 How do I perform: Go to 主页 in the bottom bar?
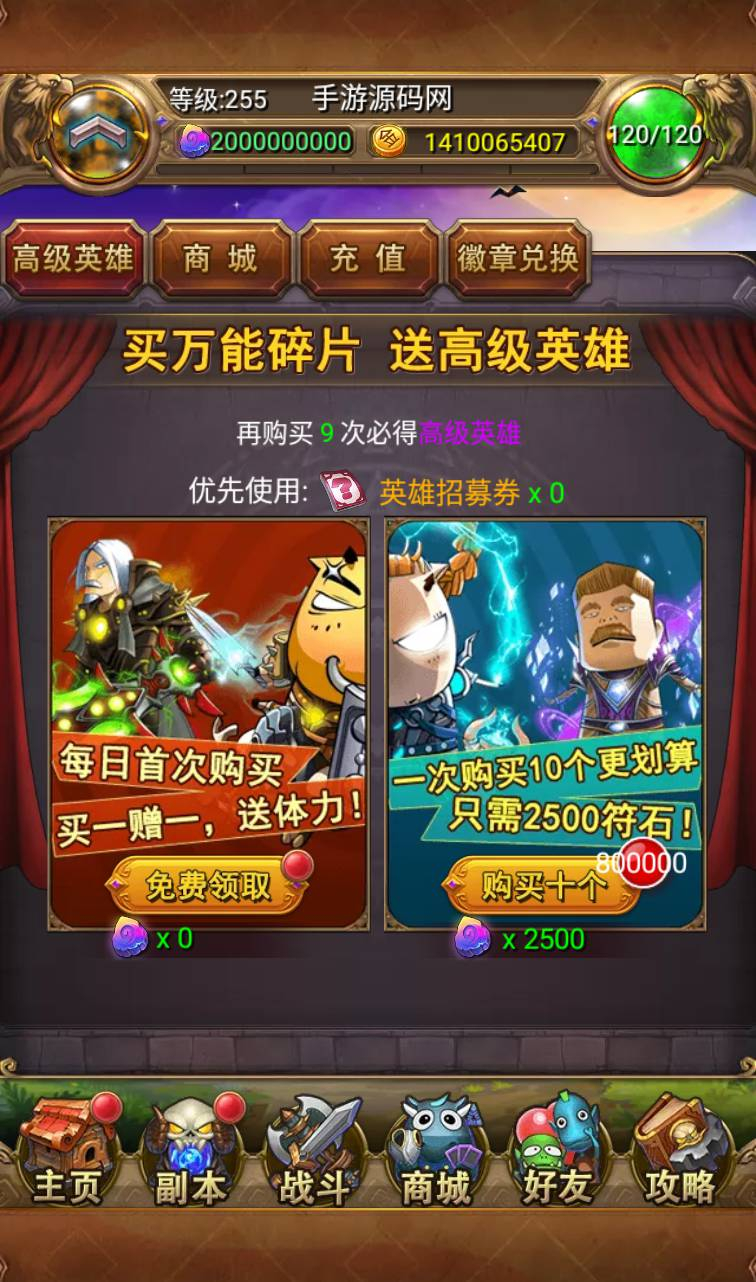(69, 1152)
